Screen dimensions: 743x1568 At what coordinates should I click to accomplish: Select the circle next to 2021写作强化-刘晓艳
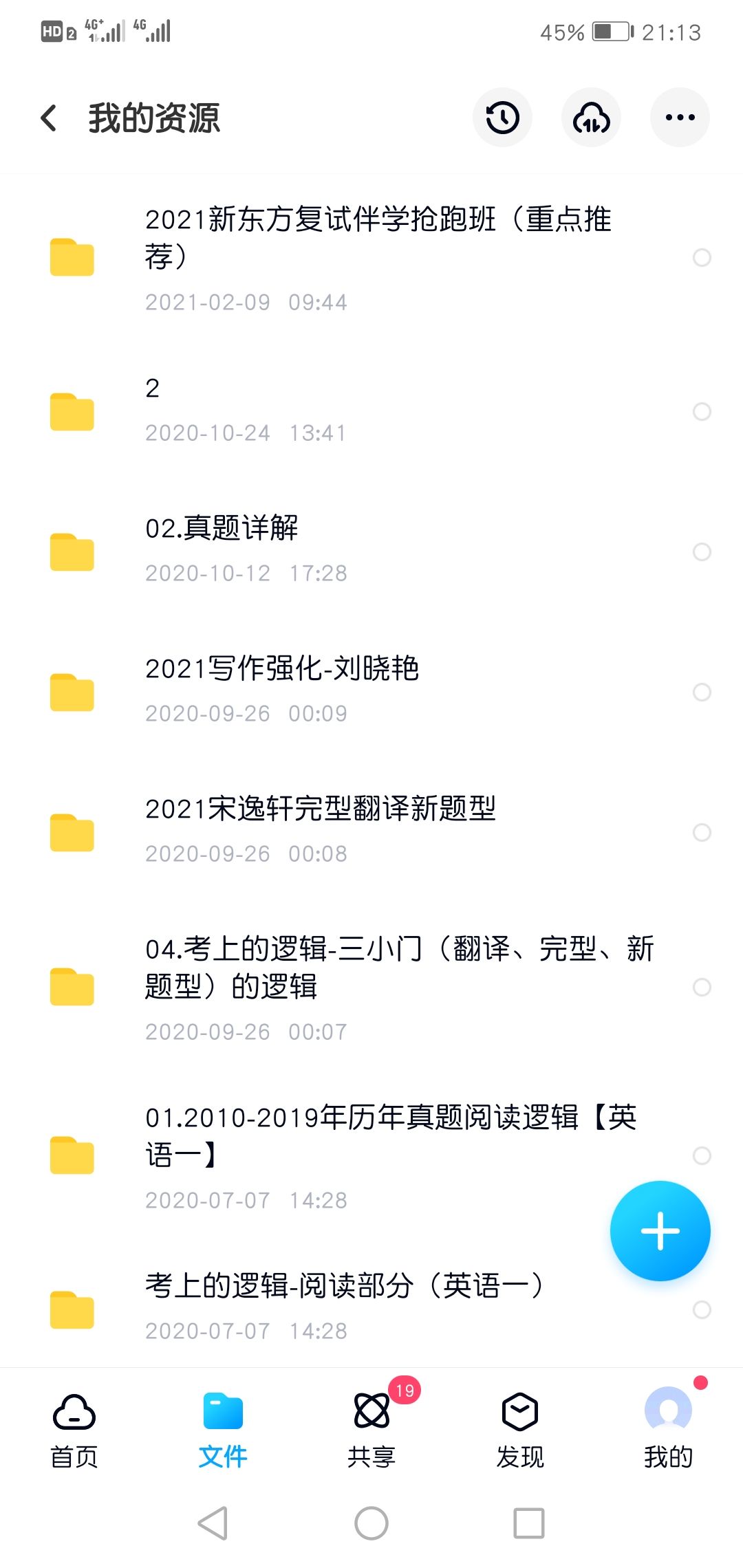tap(702, 692)
